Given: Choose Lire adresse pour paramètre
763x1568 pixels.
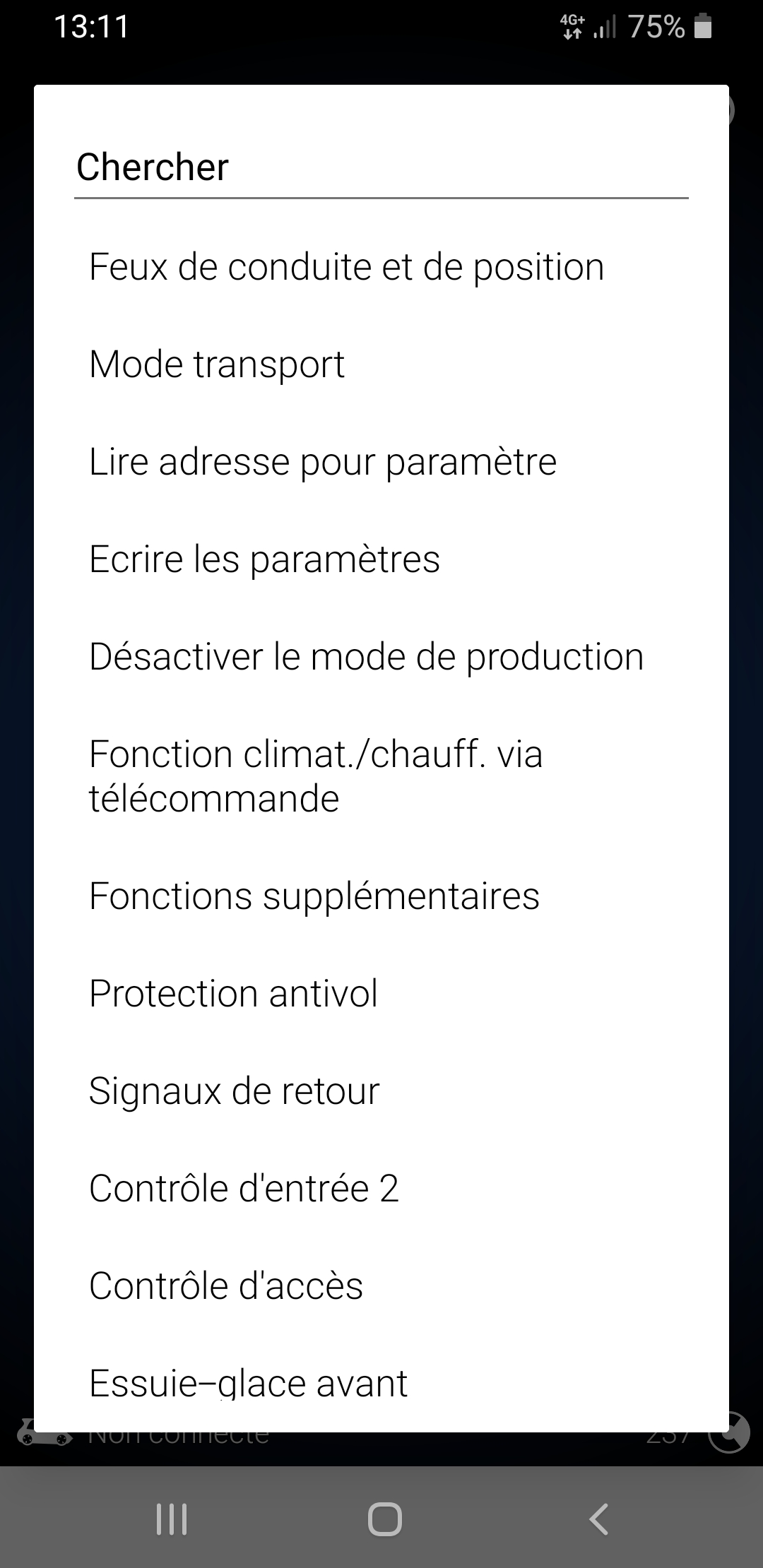Looking at the screenshot, I should pos(323,463).
